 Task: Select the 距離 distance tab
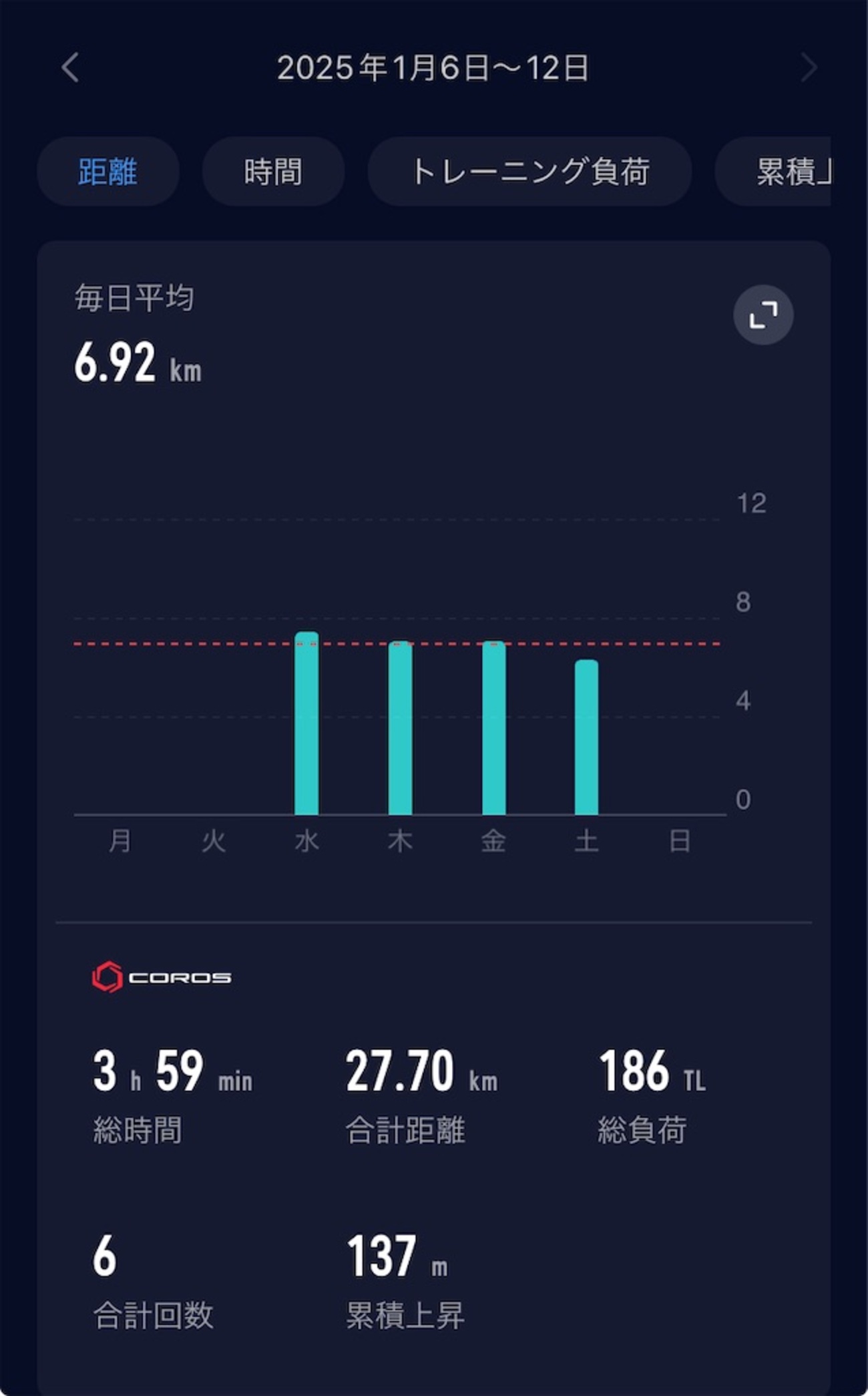pyautogui.click(x=107, y=172)
